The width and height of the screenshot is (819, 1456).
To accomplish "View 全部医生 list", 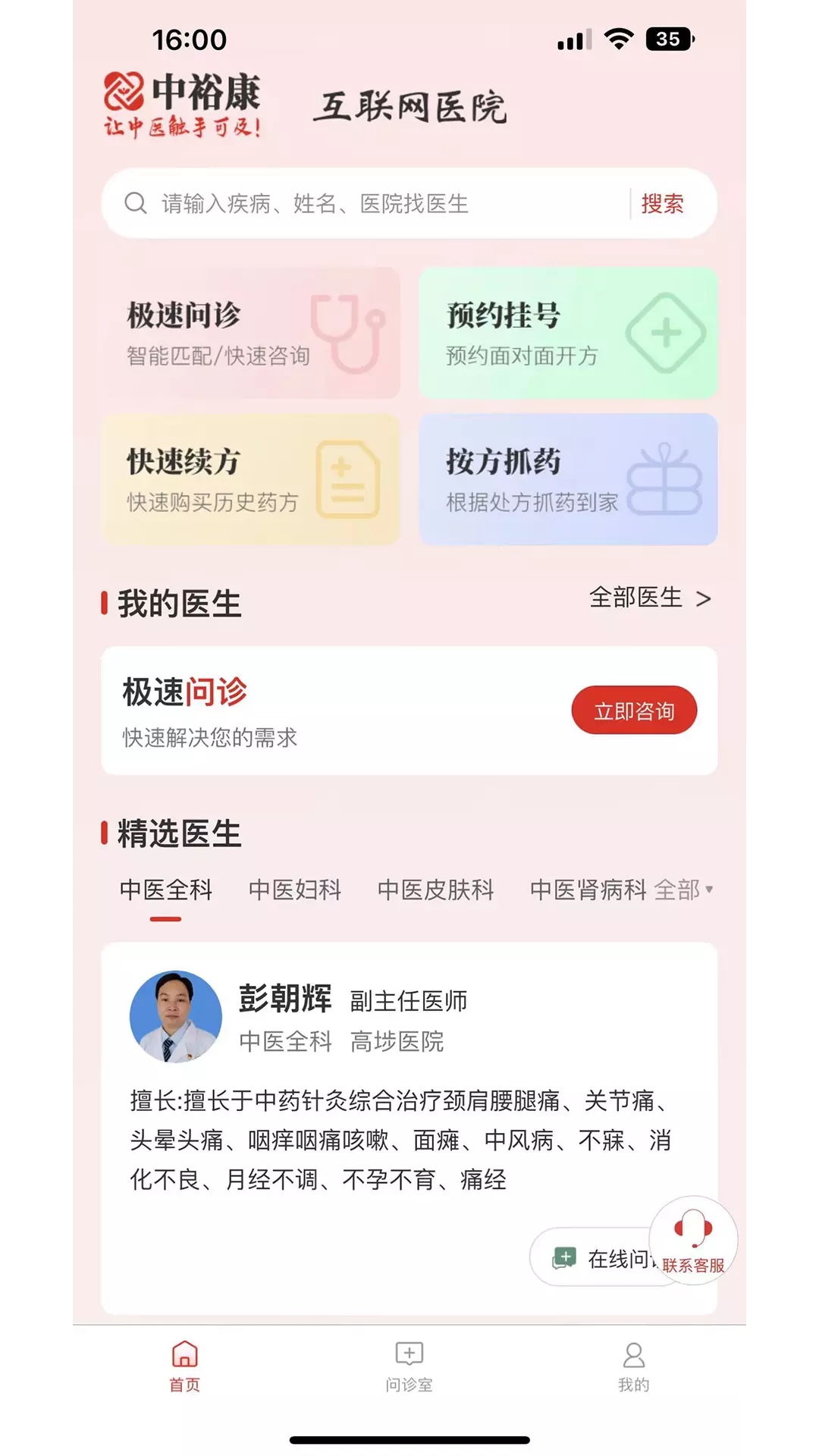I will [x=651, y=598].
